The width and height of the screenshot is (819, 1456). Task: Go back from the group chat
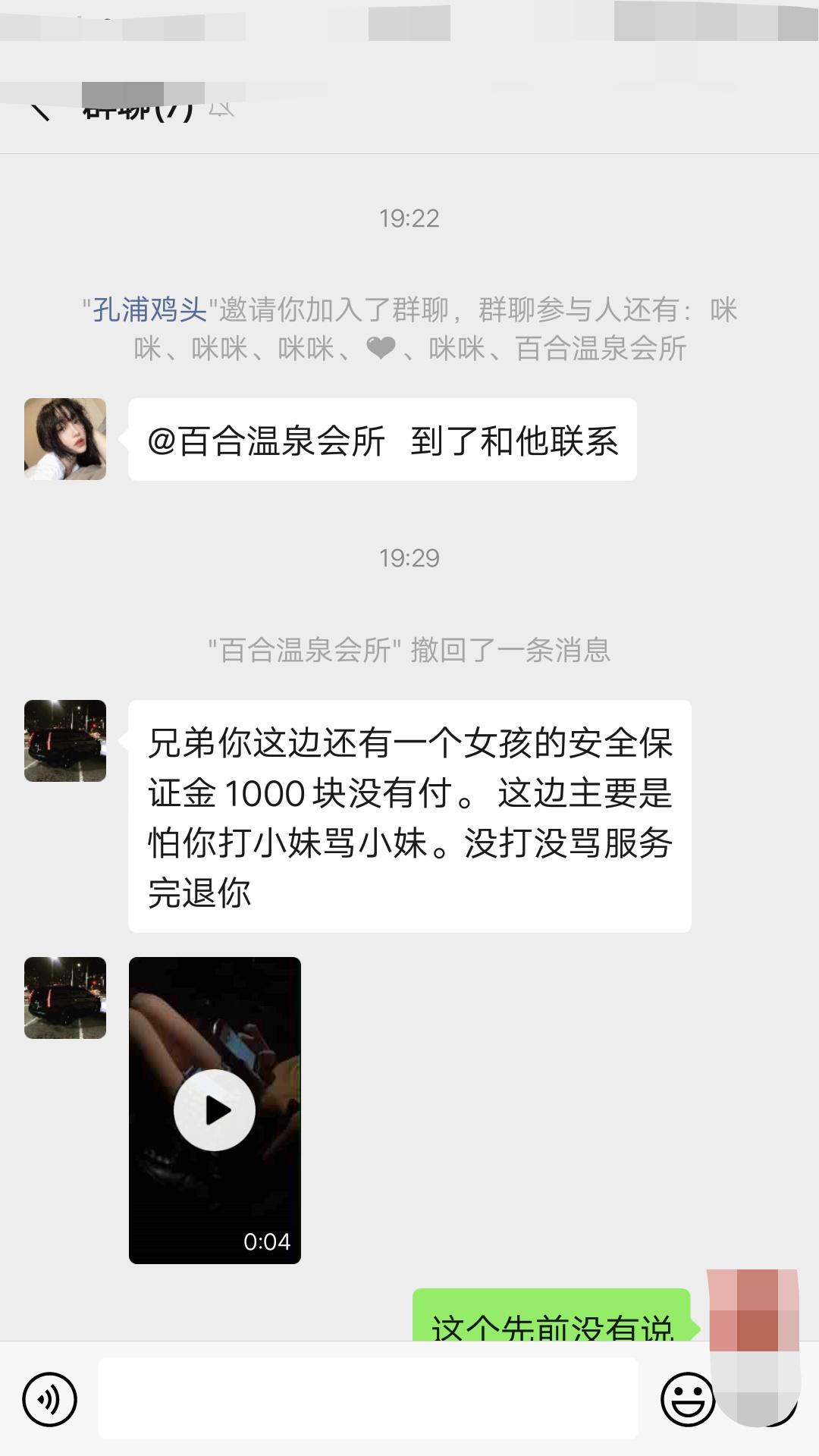39,110
